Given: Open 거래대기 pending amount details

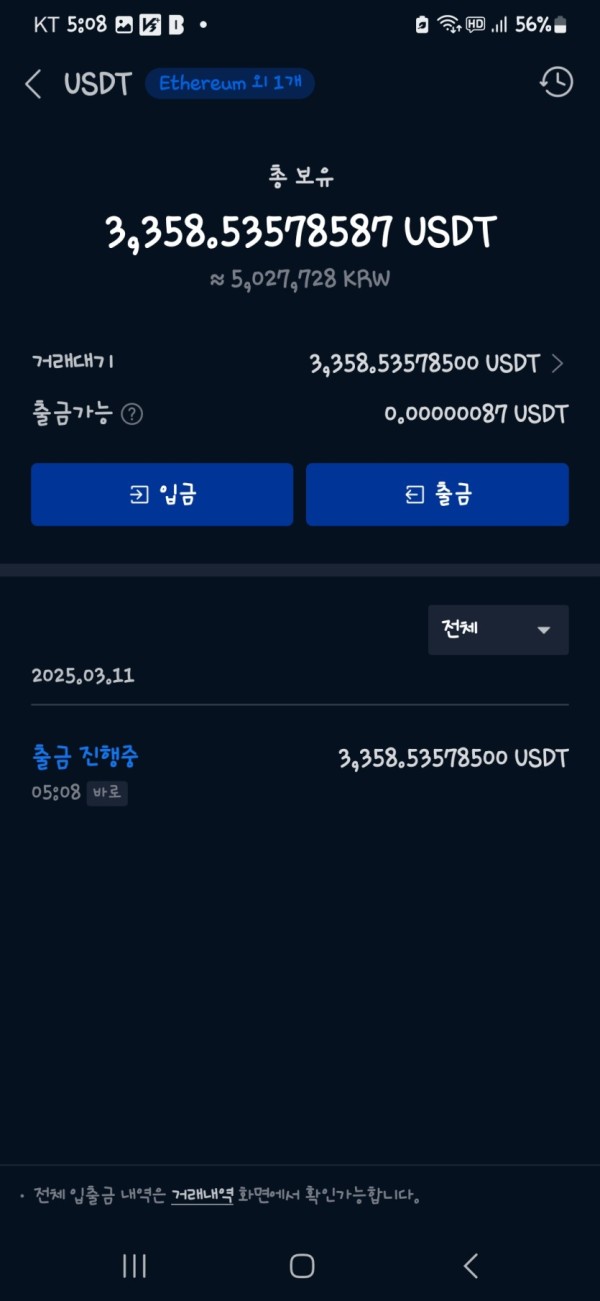Looking at the screenshot, I should [437, 364].
